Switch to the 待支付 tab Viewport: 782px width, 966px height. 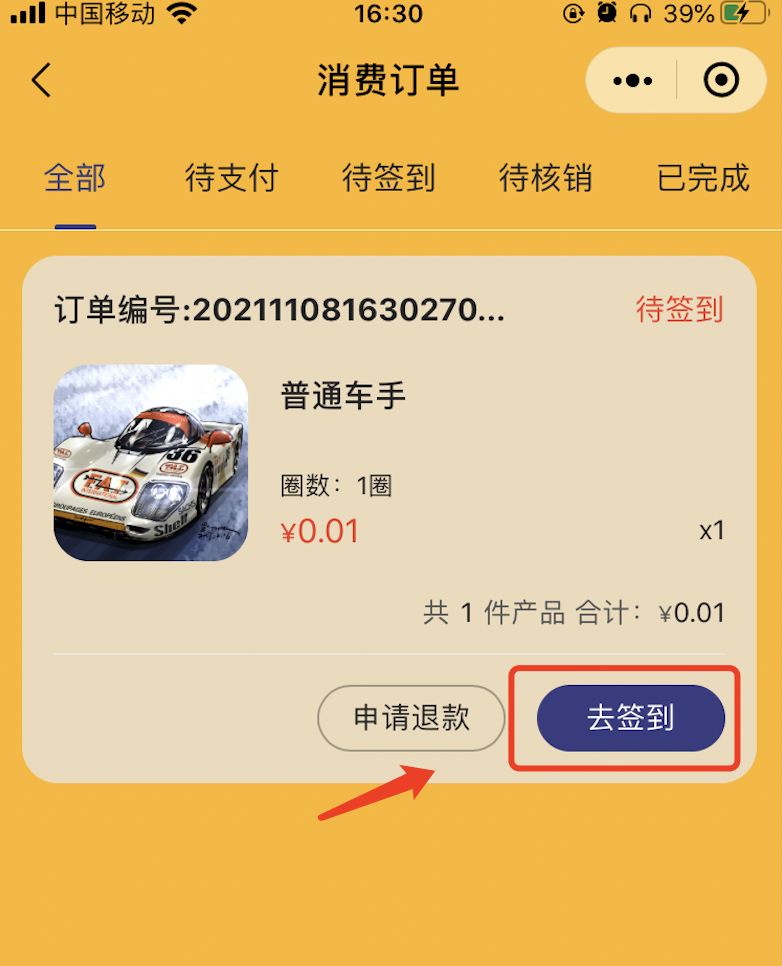231,179
